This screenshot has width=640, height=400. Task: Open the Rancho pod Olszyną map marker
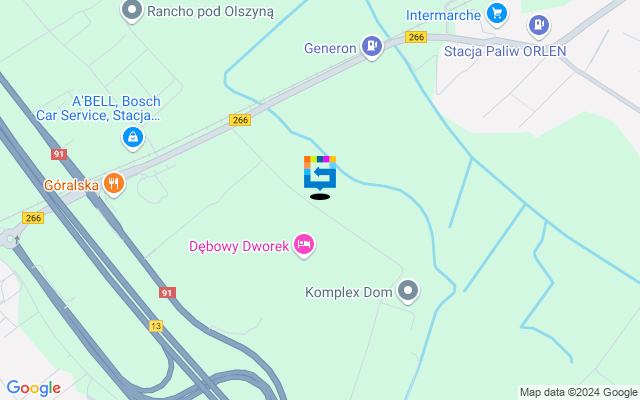tap(132, 12)
